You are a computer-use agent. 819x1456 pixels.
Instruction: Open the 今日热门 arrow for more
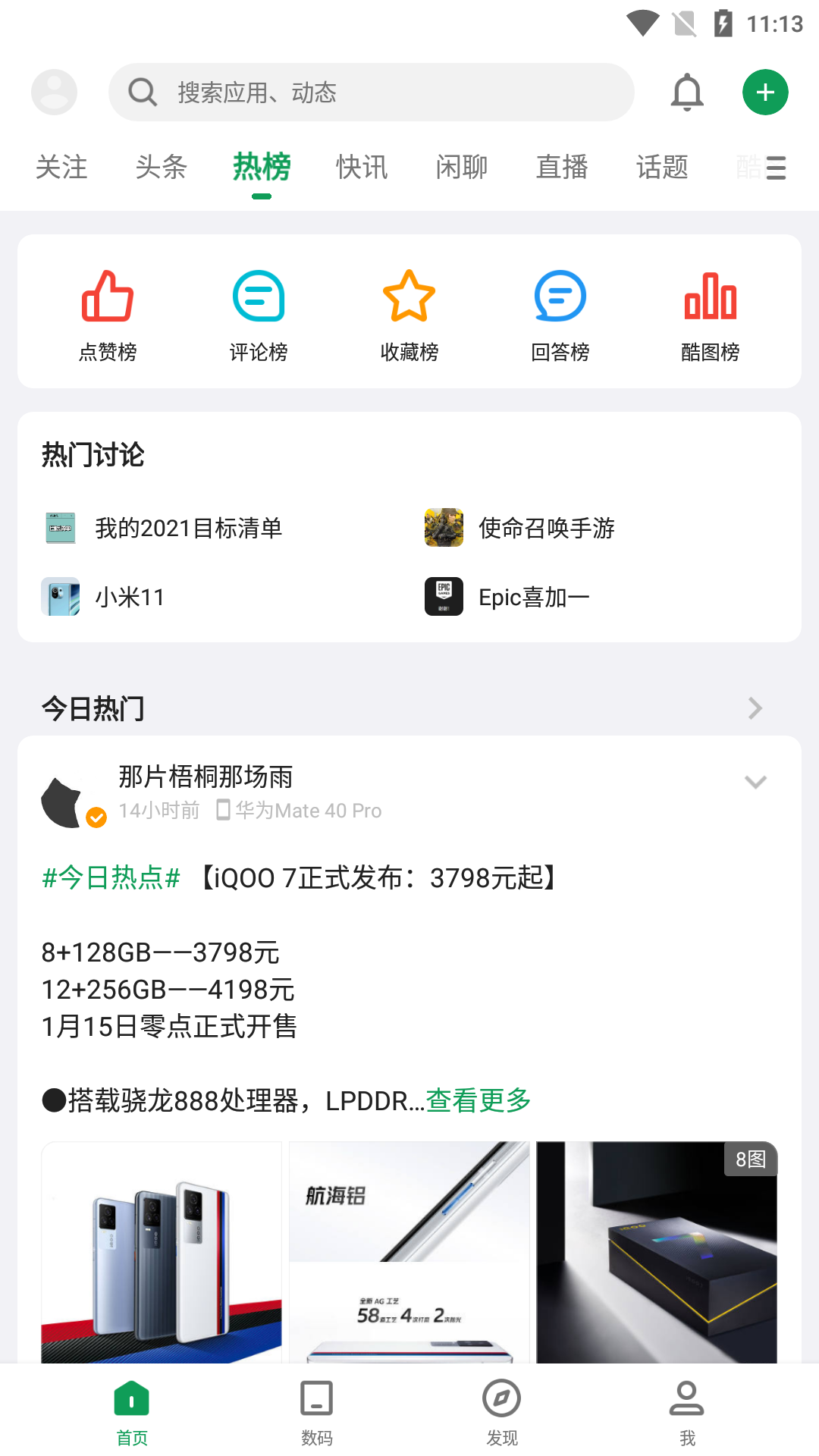754,708
